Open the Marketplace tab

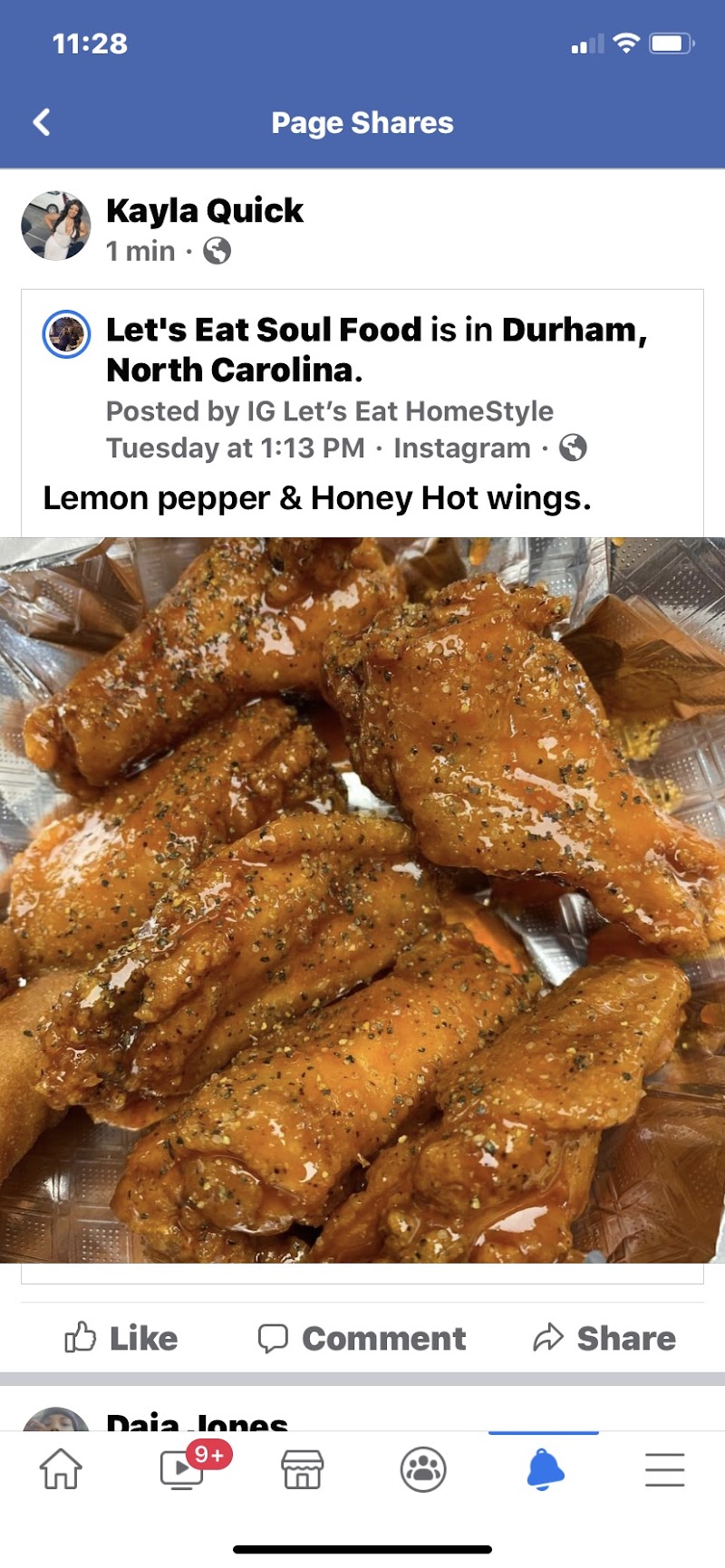[302, 1469]
